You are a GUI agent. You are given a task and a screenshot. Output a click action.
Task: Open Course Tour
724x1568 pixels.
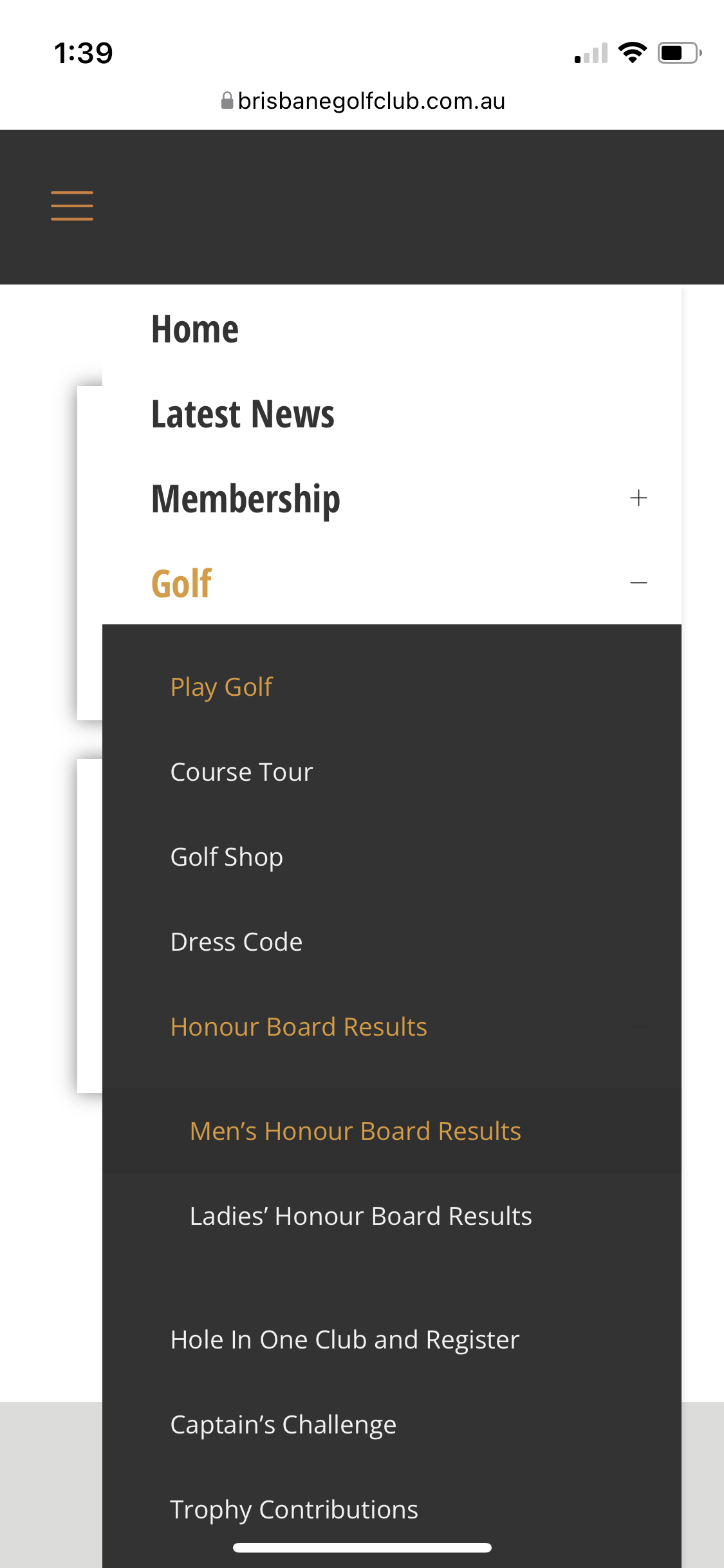(x=241, y=772)
